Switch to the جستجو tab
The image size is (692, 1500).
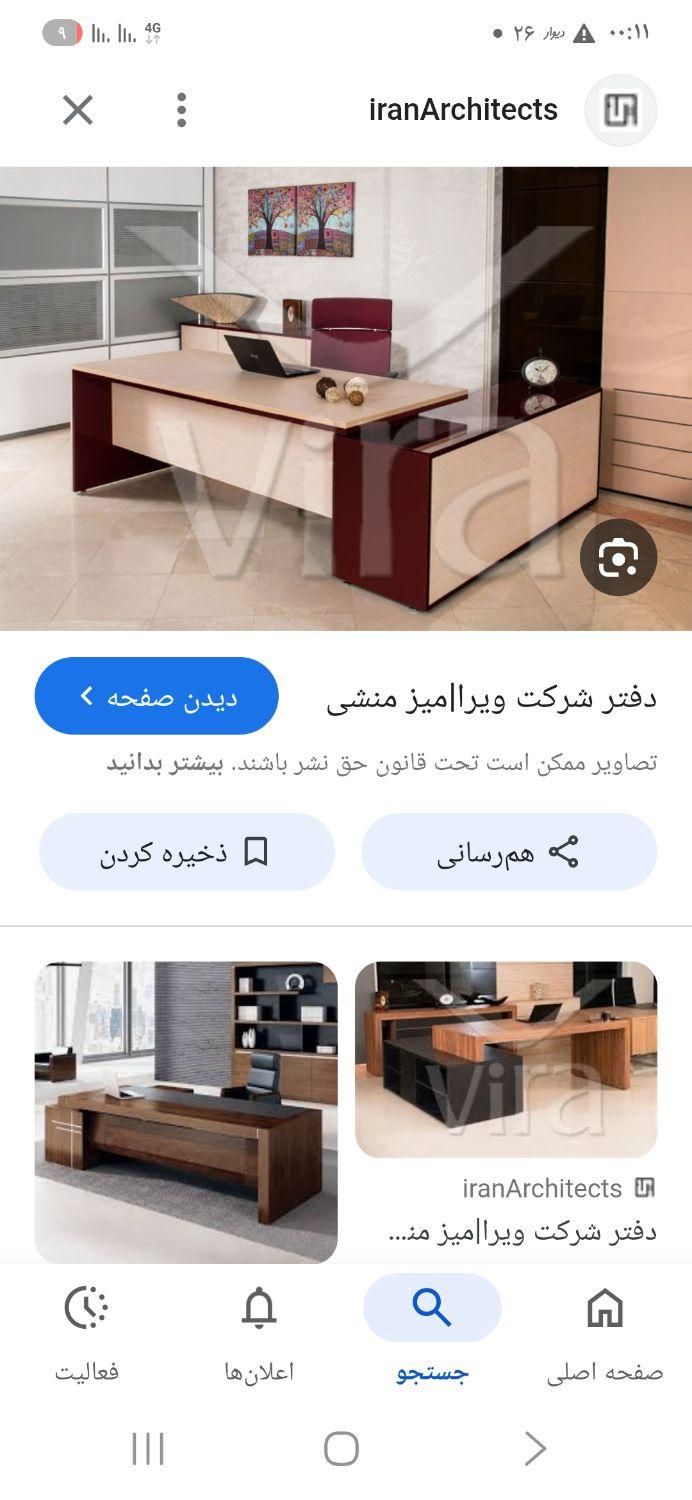click(x=432, y=1330)
